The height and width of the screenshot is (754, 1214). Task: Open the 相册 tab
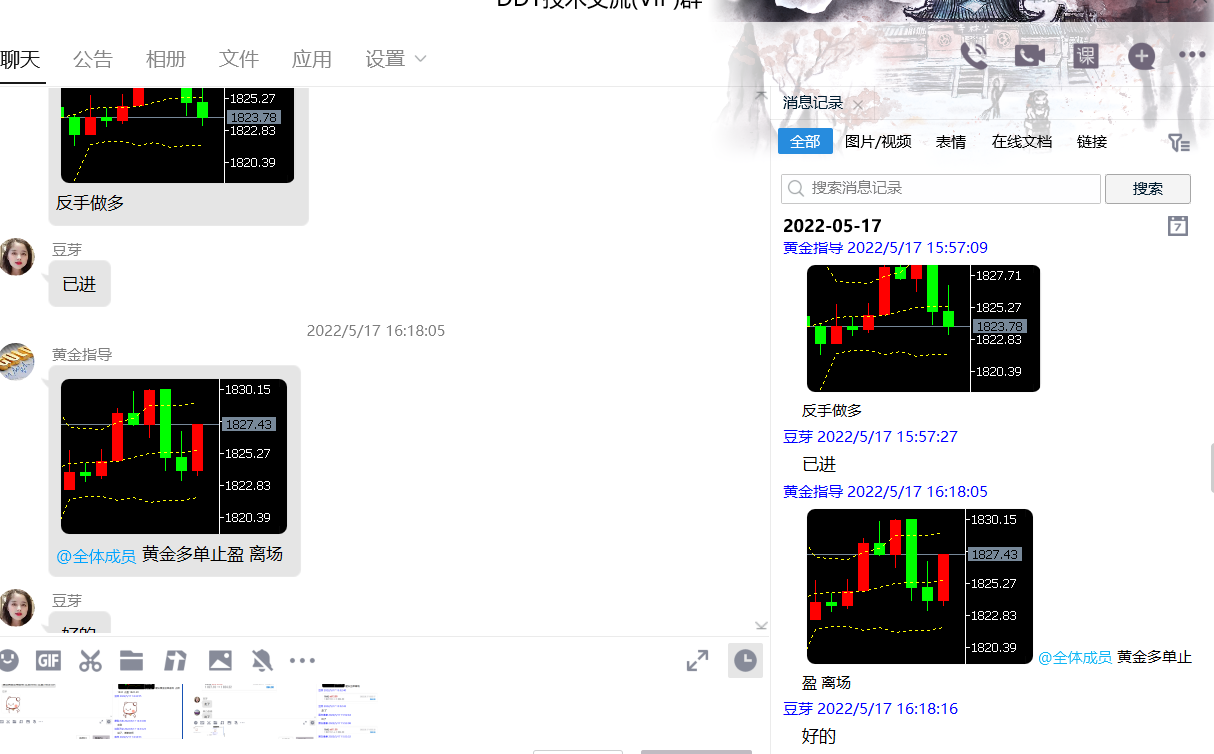pyautogui.click(x=166, y=59)
